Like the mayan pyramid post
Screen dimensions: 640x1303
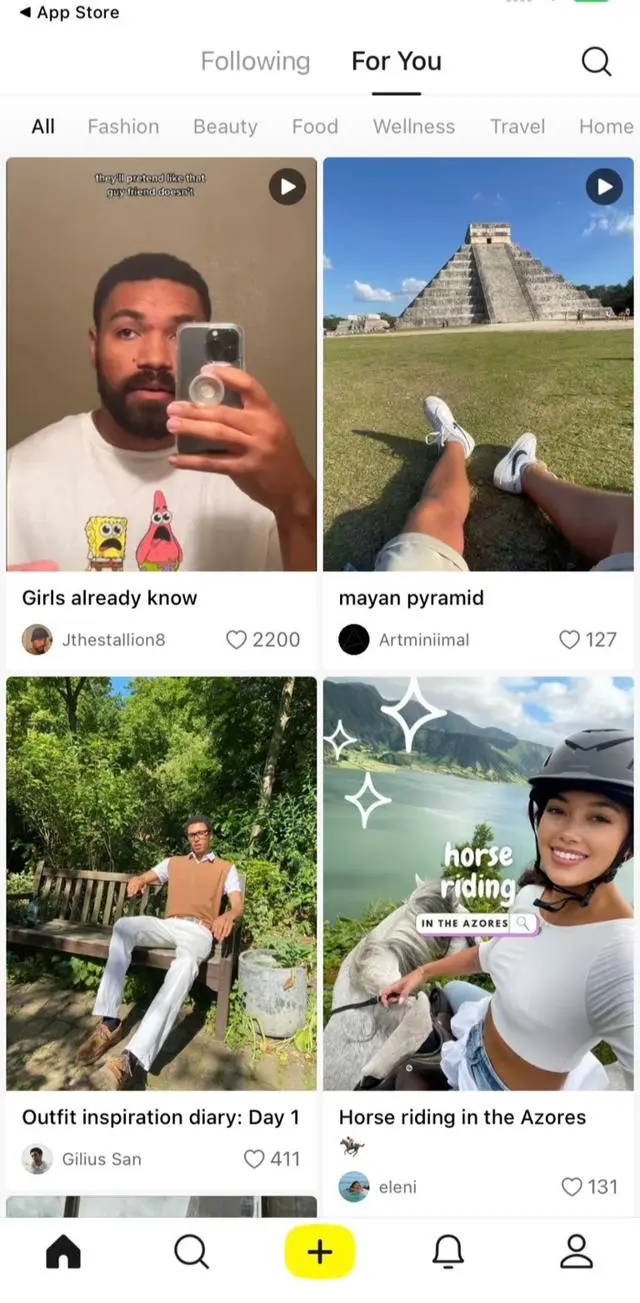(x=569, y=640)
